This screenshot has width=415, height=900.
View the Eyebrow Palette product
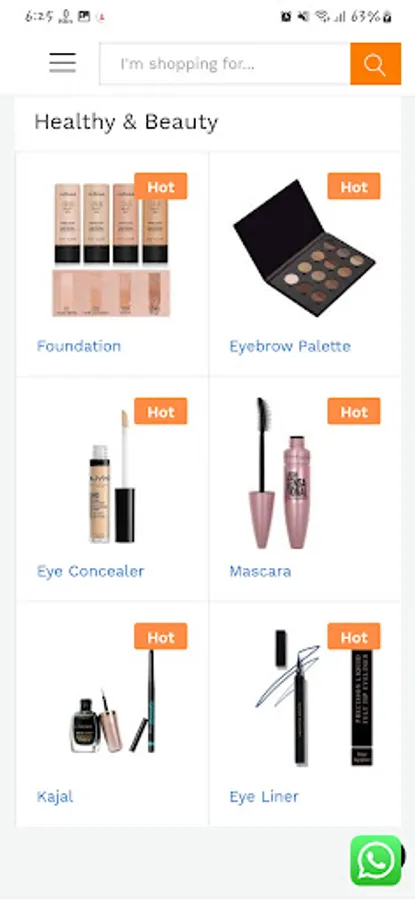[305, 264]
